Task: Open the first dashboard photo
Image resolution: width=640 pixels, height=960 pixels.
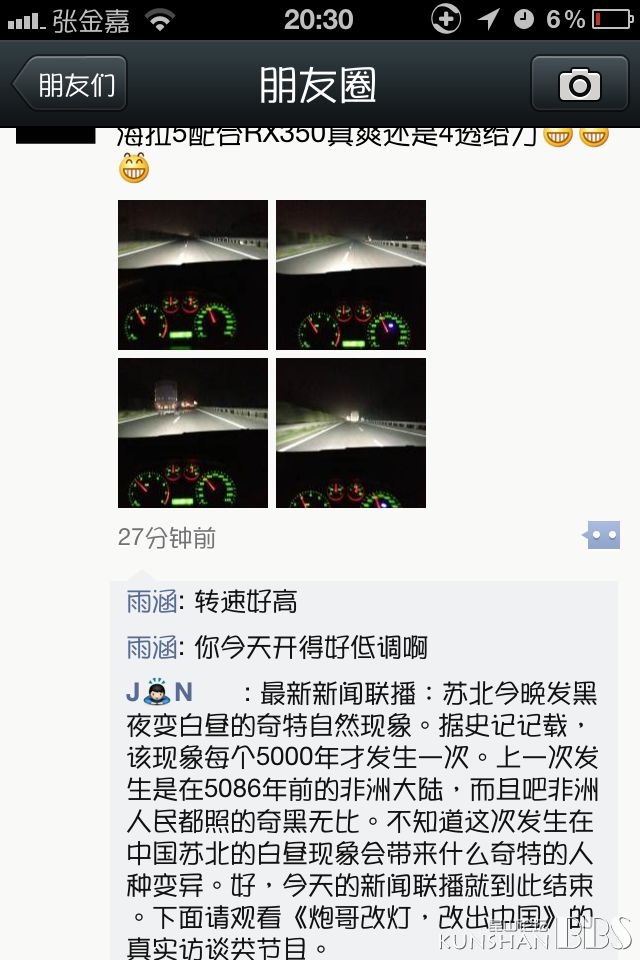Action: (x=193, y=275)
